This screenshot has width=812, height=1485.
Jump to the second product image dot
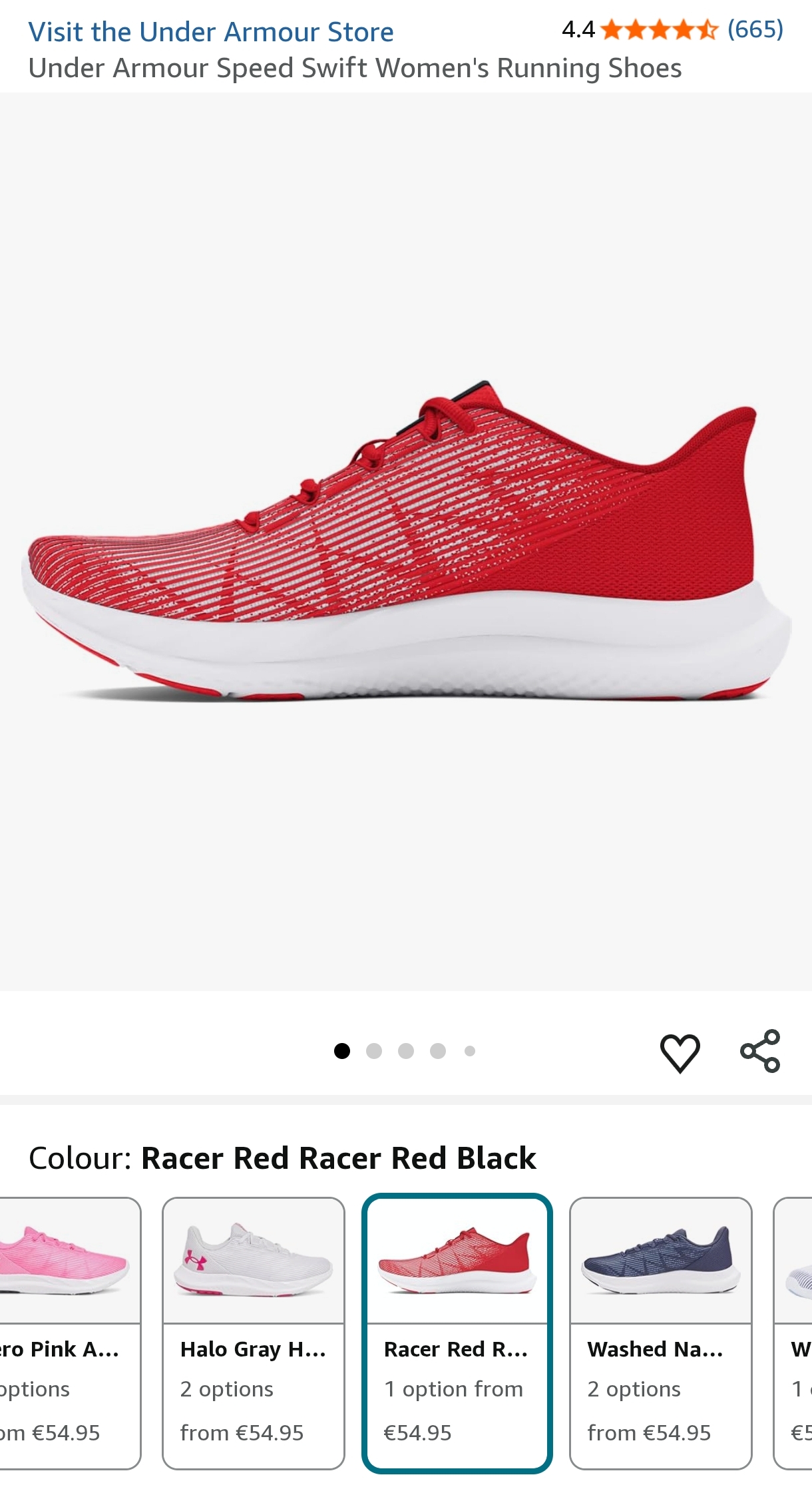coord(374,1051)
